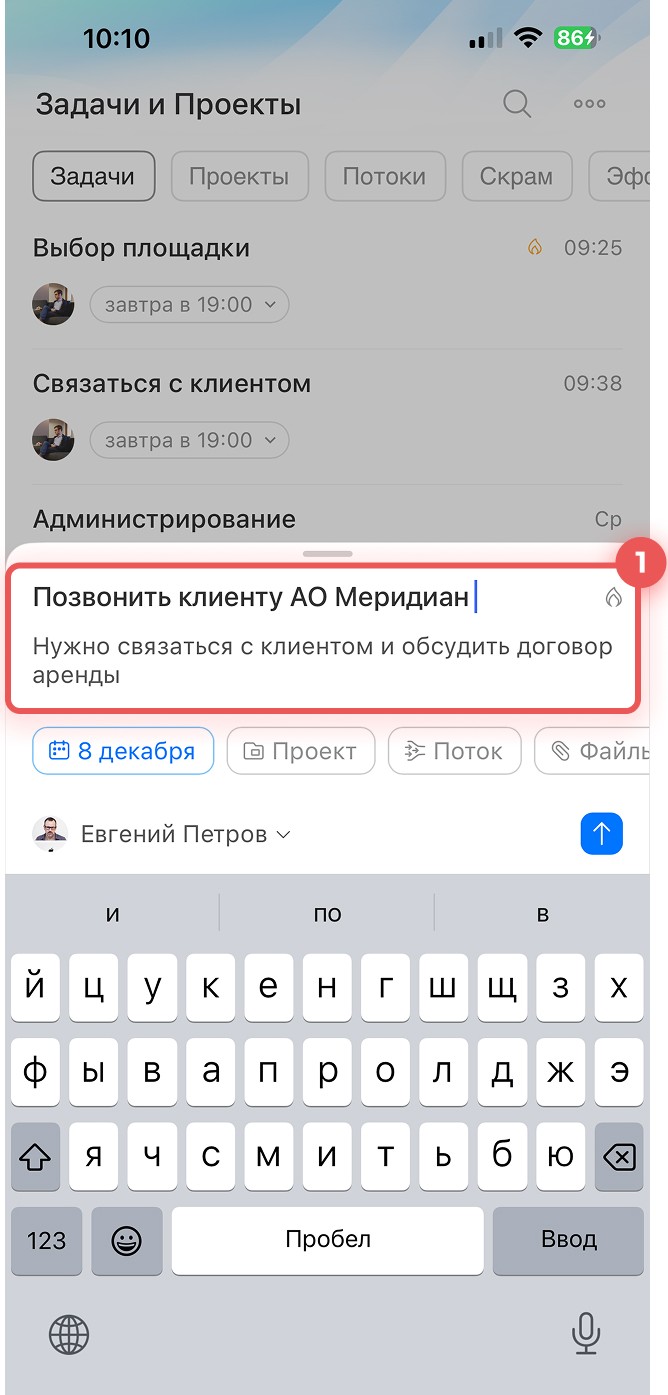The image size is (668, 1395).
Task: Tap the Поток chip
Action: (453, 751)
